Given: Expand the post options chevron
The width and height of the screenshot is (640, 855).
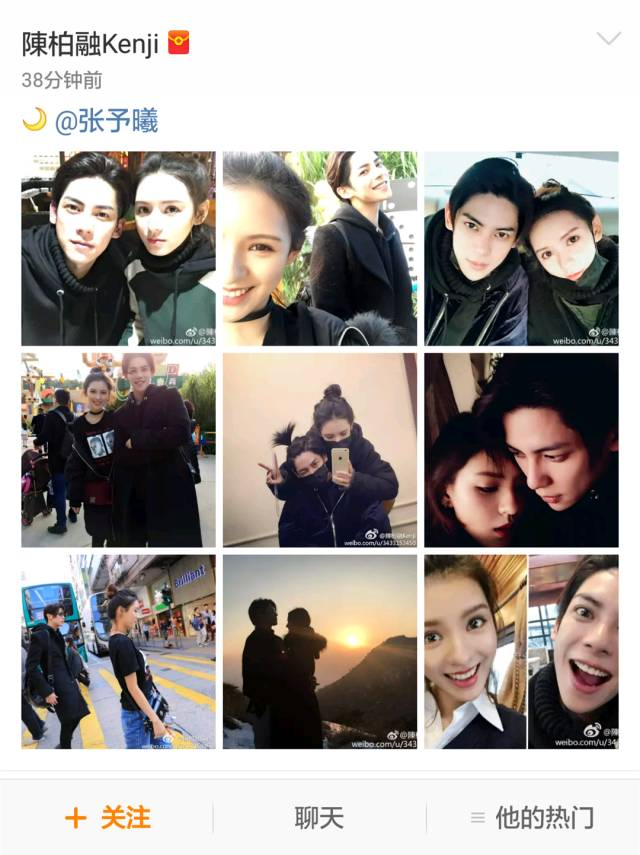Looking at the screenshot, I should (608, 38).
